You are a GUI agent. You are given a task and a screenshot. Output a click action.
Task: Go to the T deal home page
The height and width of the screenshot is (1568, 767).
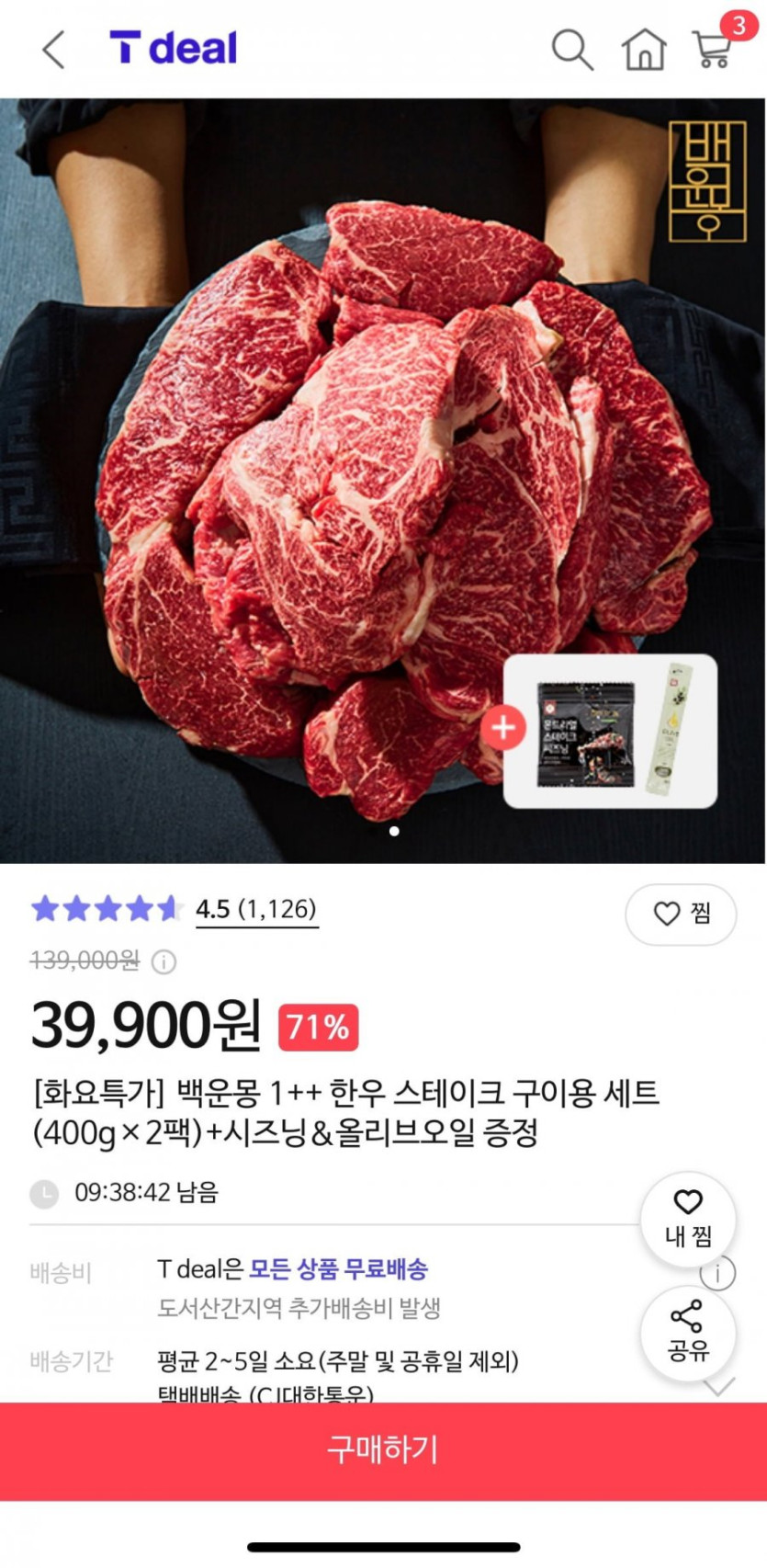coord(644,49)
